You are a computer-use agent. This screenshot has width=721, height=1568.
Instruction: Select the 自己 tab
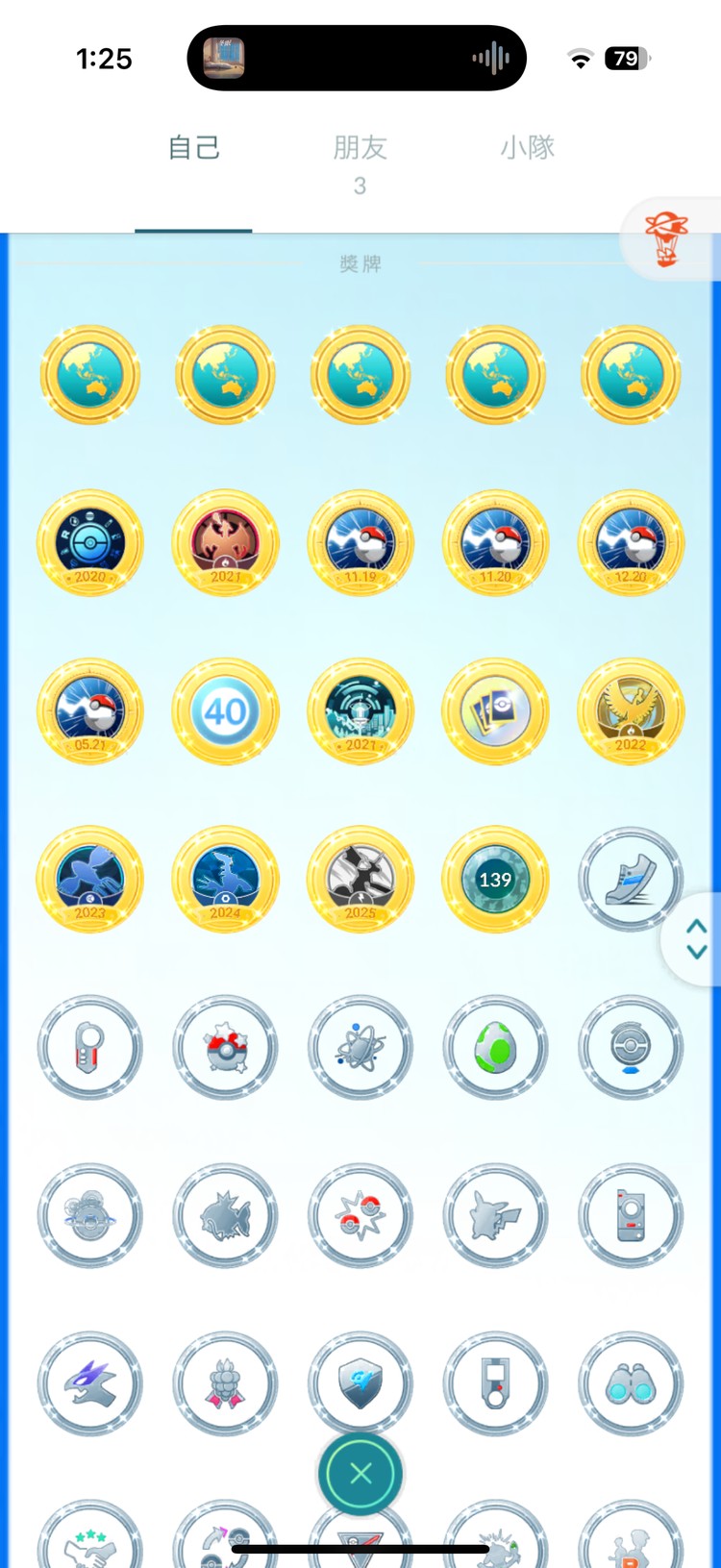pos(193,148)
